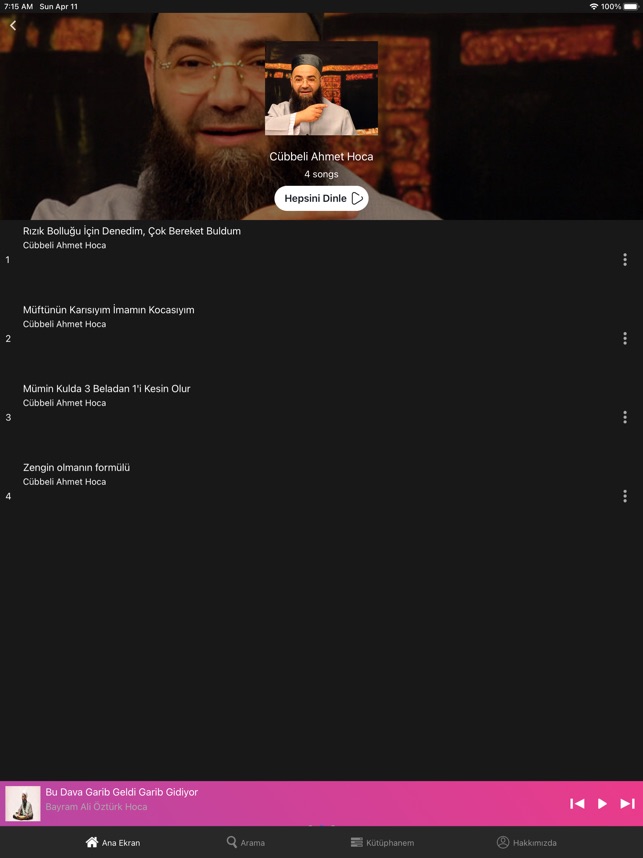Viewport: 643px width, 858px height.
Task: Switch to the Kütüphanem tab
Action: tap(382, 842)
